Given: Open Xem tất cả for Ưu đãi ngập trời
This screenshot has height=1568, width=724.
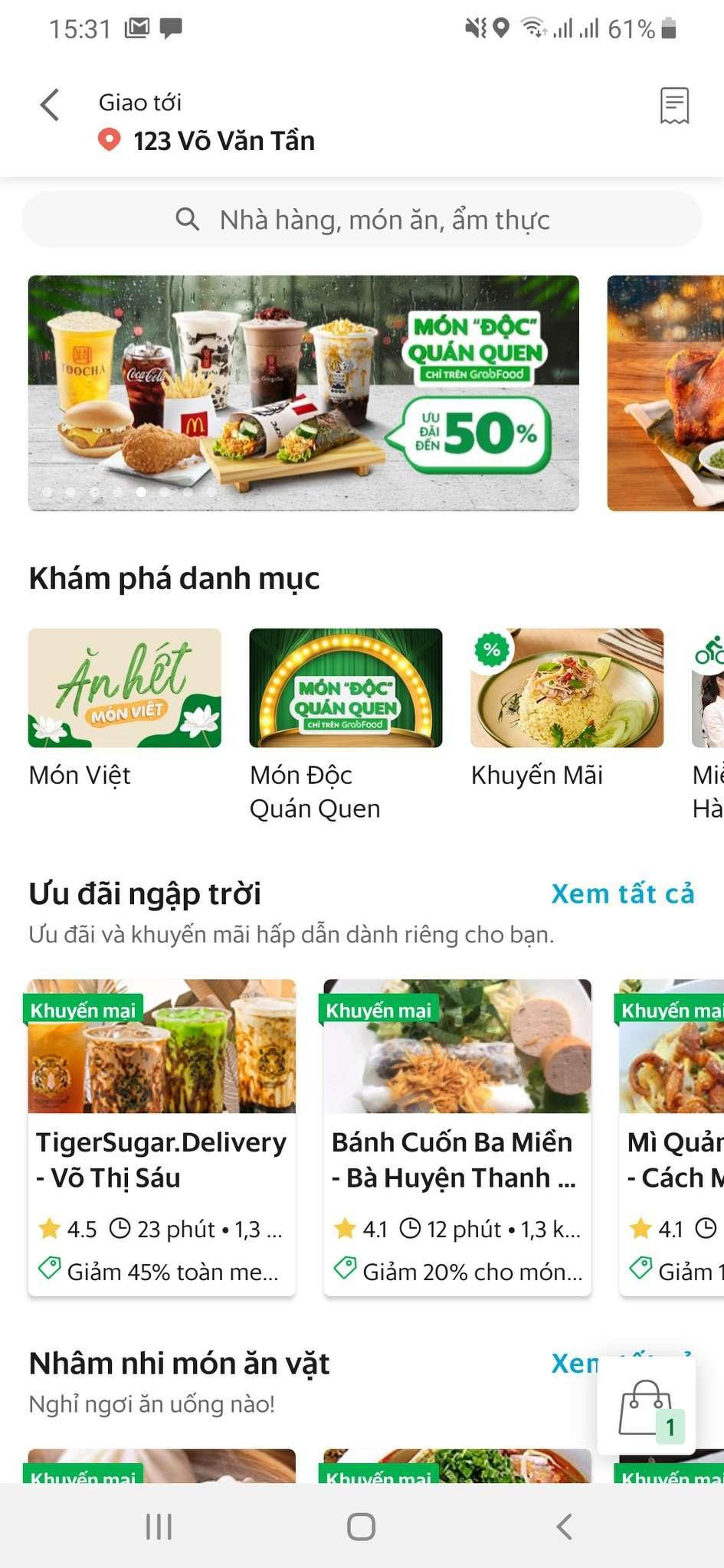Looking at the screenshot, I should pyautogui.click(x=622, y=893).
